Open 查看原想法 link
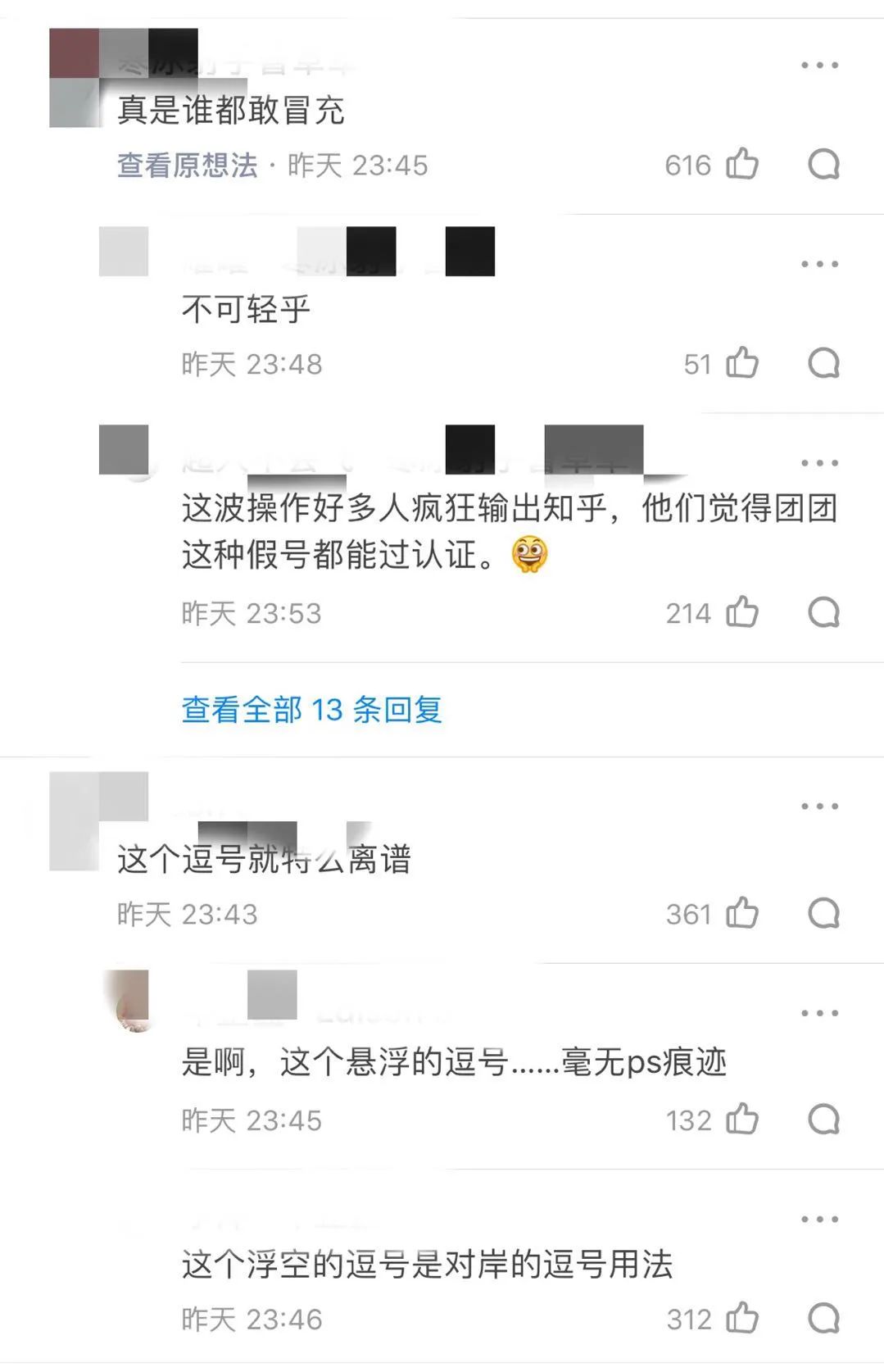This screenshot has width=884, height=1372. (187, 166)
